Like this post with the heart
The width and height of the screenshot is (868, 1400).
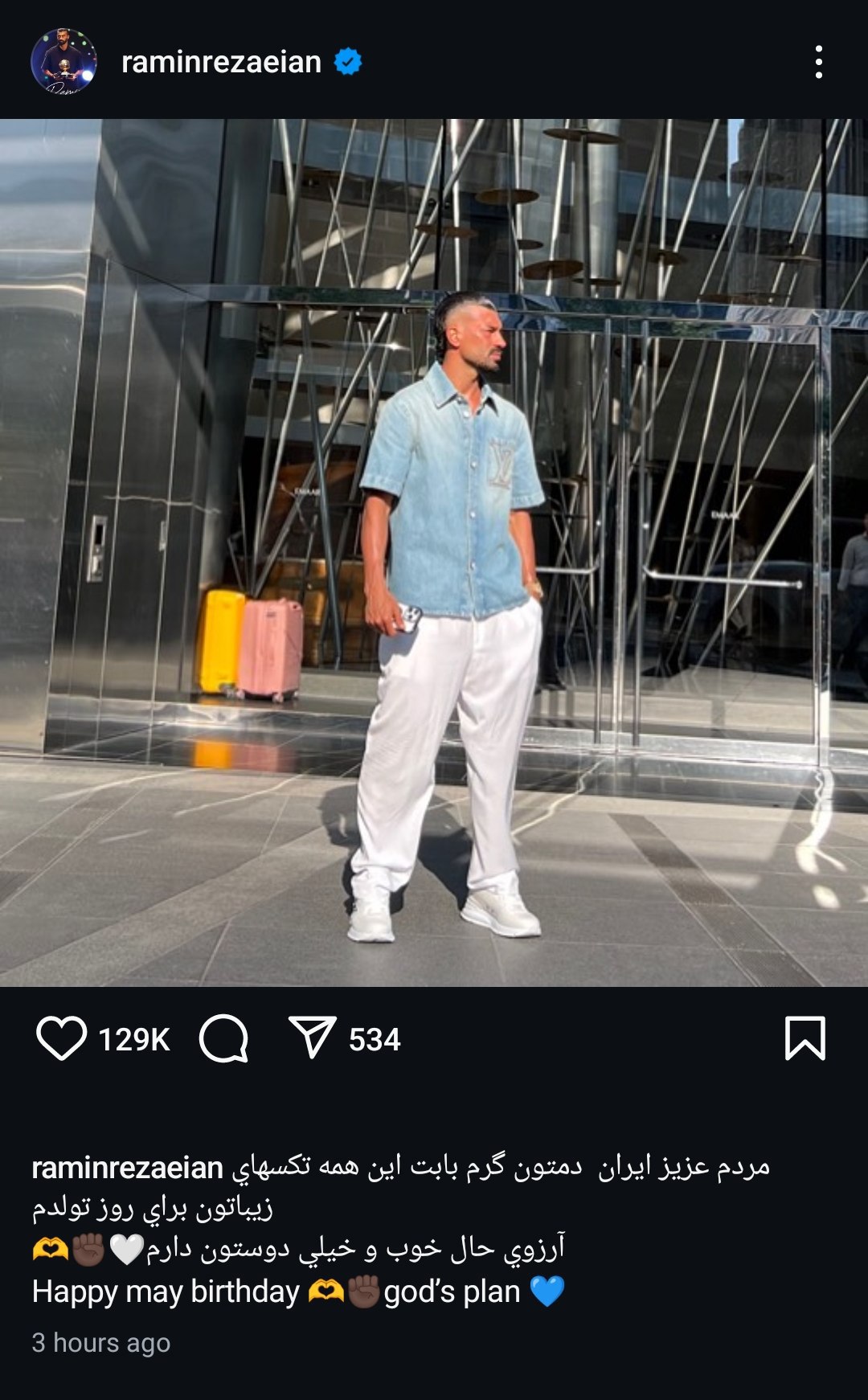pyautogui.click(x=62, y=1038)
